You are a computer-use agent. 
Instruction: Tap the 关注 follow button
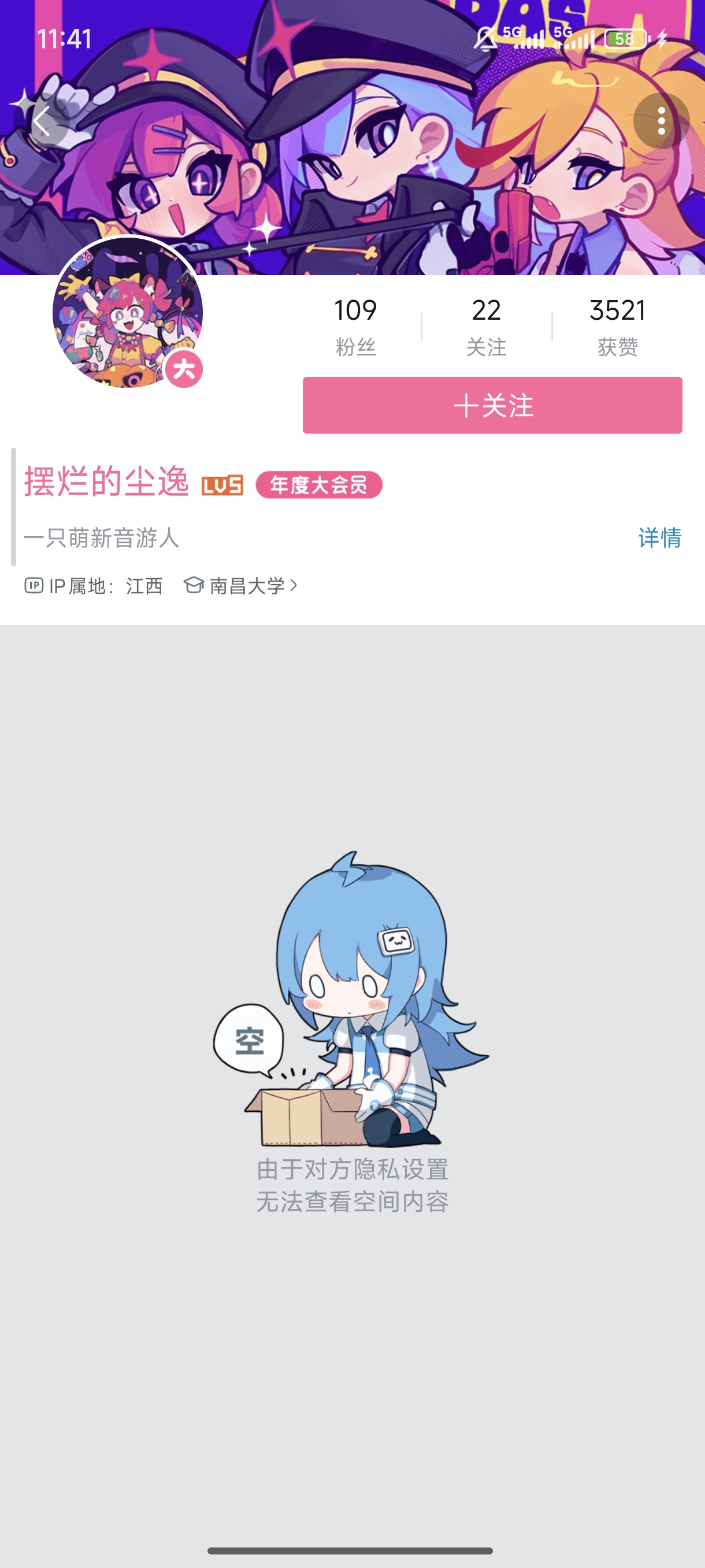tap(492, 405)
